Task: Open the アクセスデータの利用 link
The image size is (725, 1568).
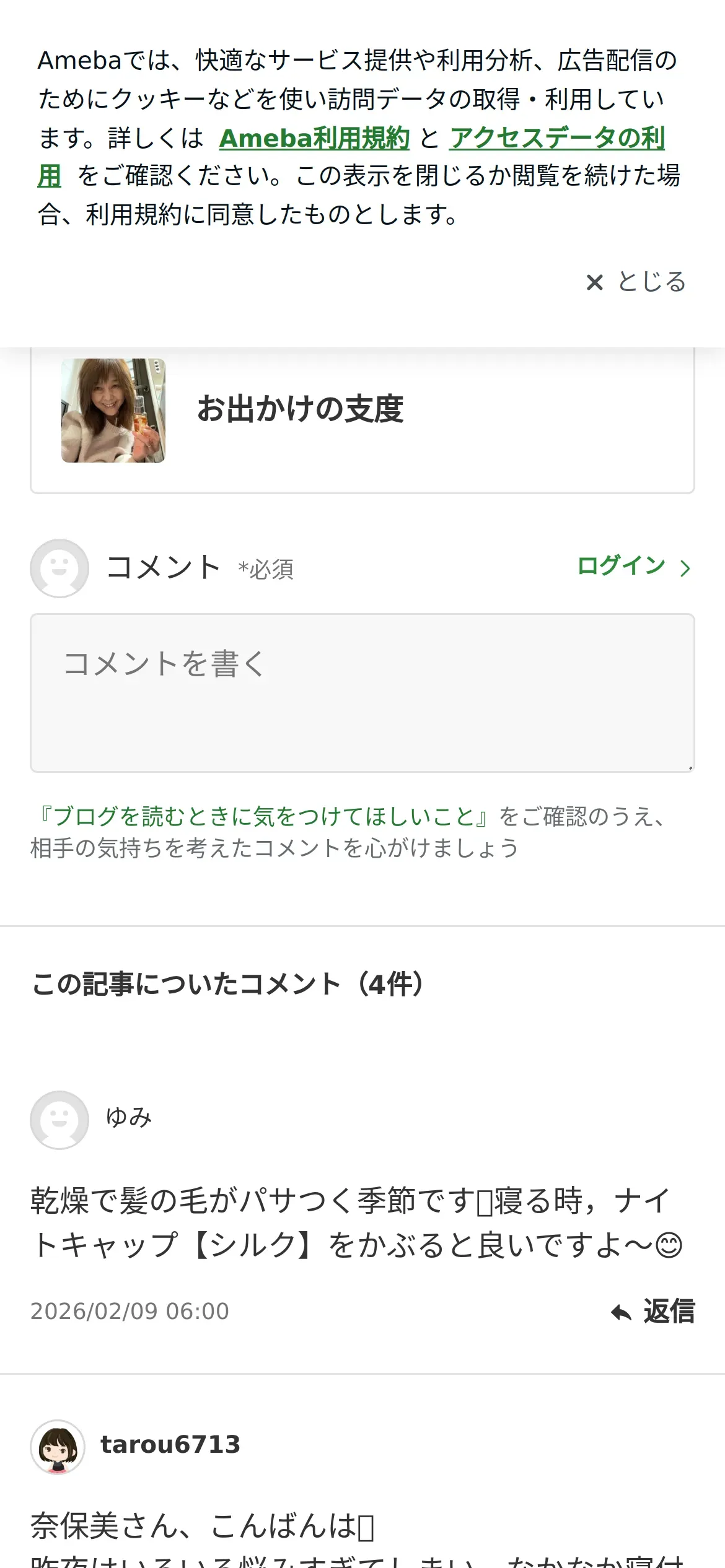Action: pos(556,138)
